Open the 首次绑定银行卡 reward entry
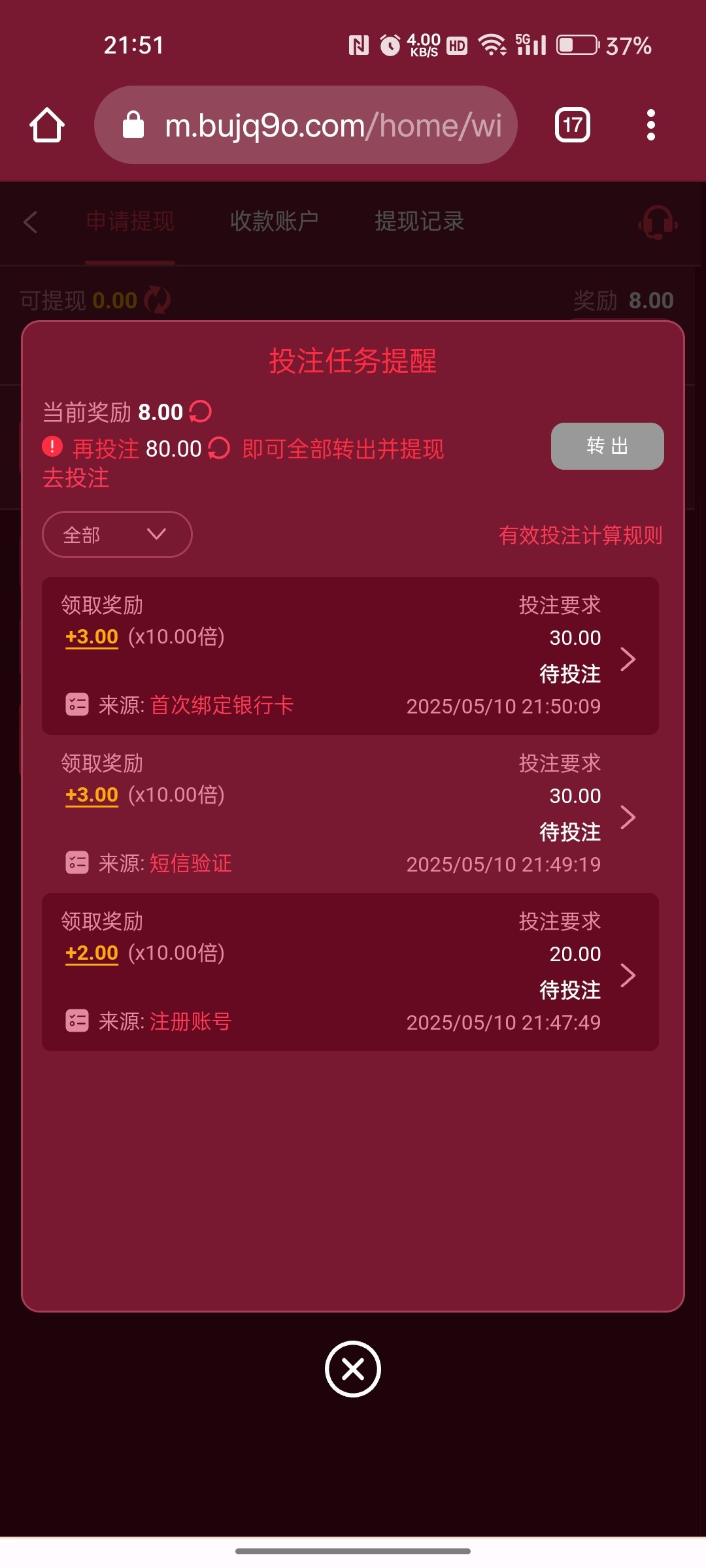Screen dimensions: 706x1568 click(x=350, y=656)
